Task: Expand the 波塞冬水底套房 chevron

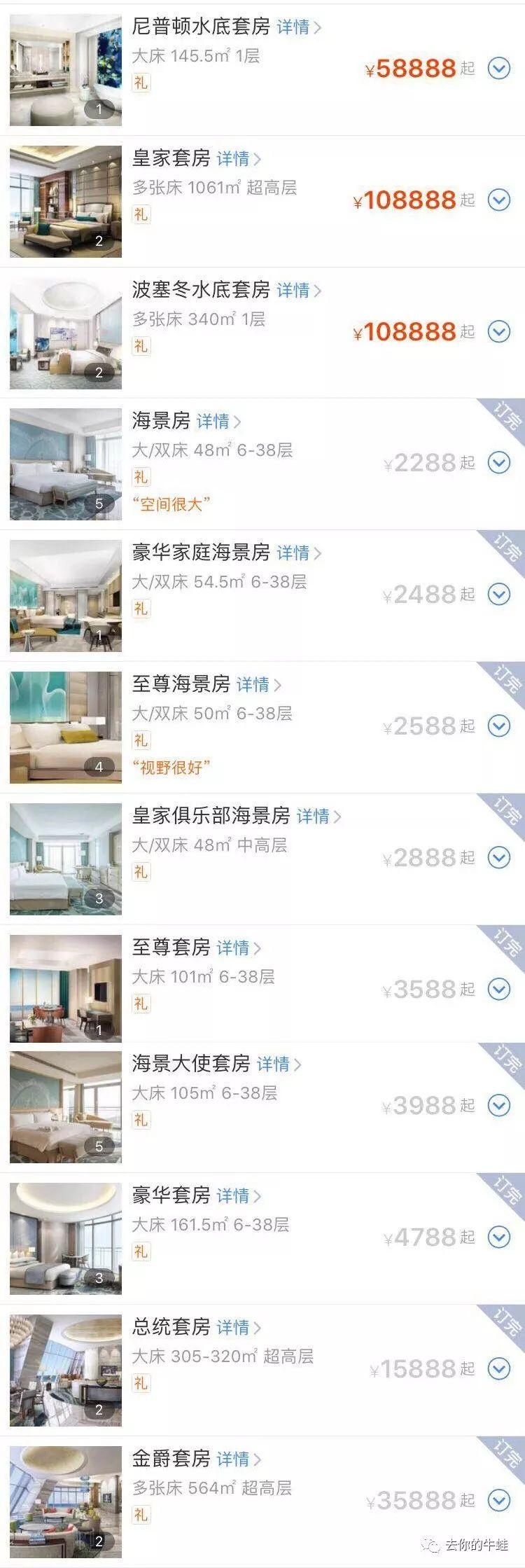Action: pyautogui.click(x=498, y=331)
